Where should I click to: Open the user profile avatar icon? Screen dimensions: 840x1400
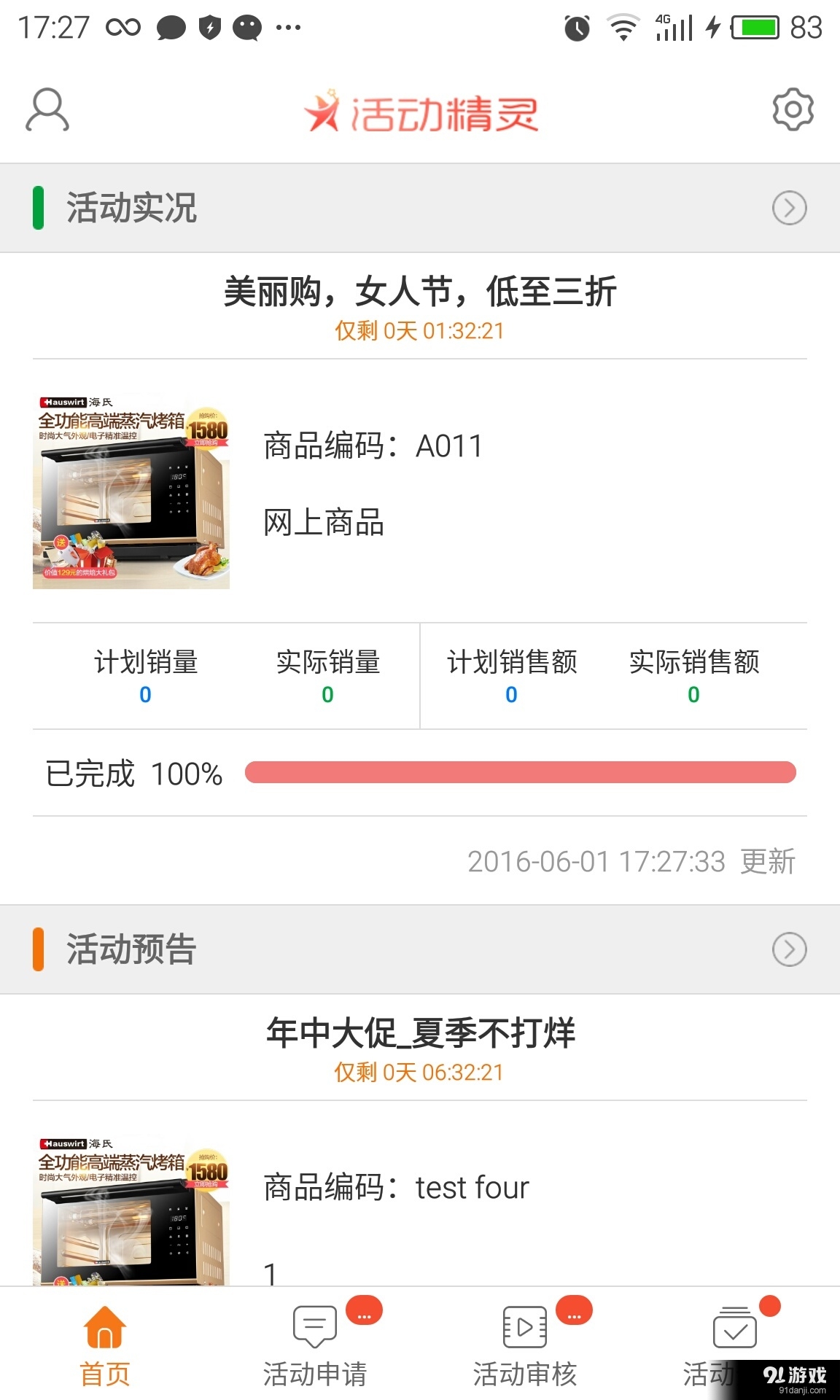pos(46,111)
